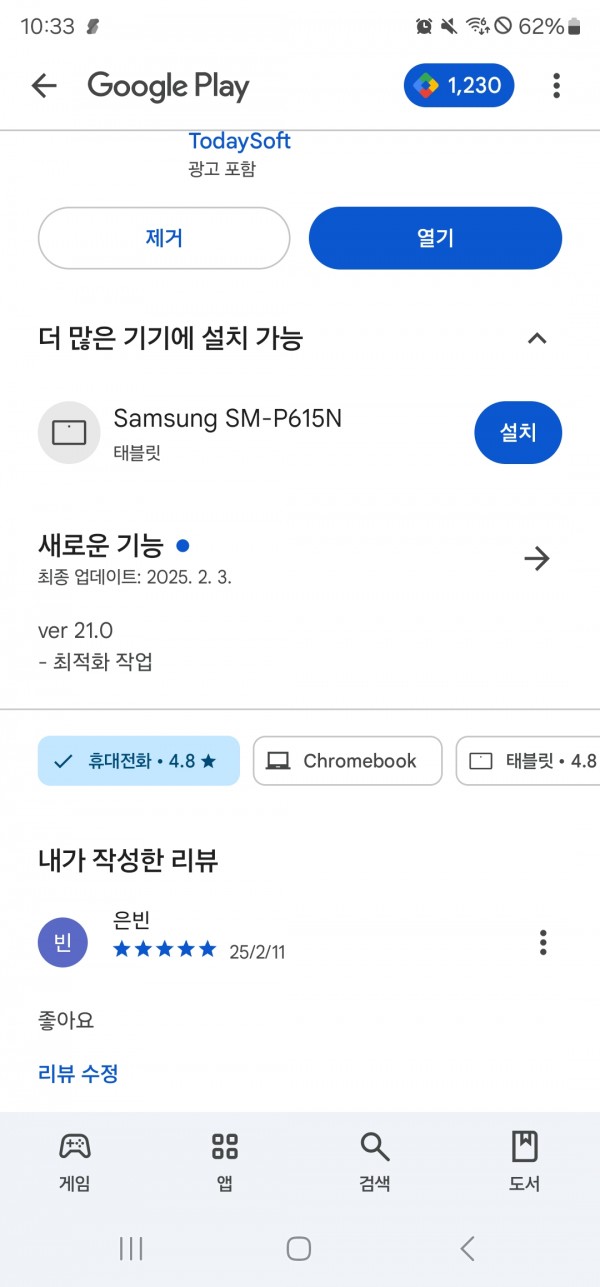
Task: Open the system recent apps button
Action: click(x=131, y=1248)
